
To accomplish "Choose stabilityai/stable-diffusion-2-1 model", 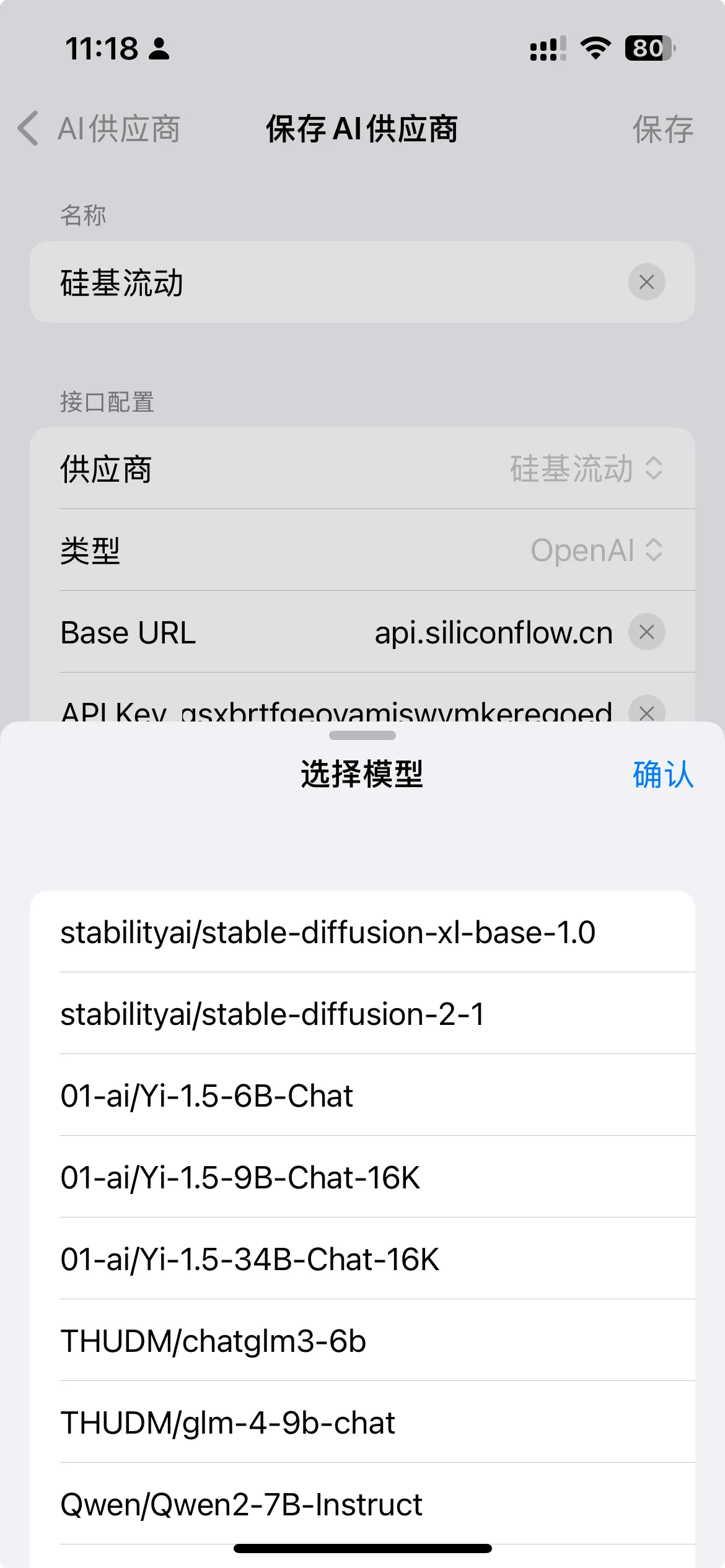I will 362,1013.
